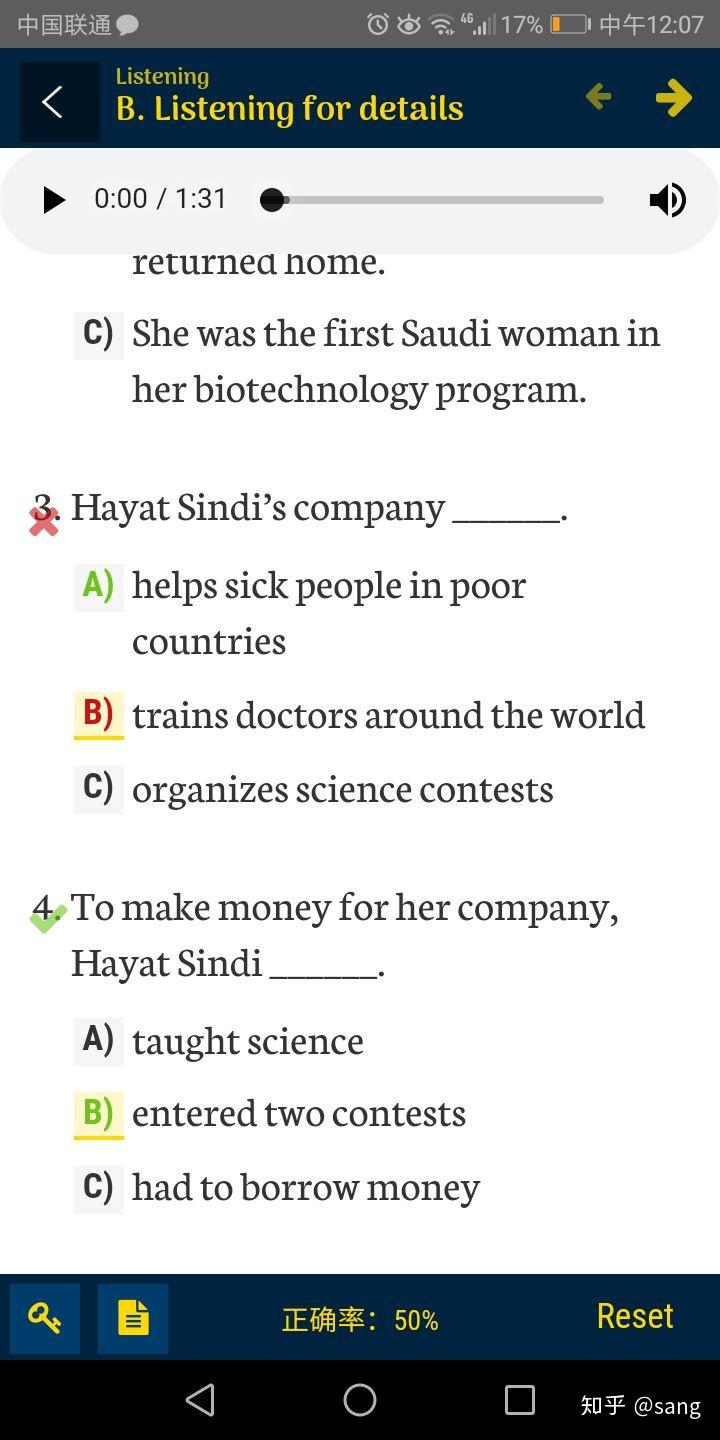
Task: Open the system recent apps
Action: point(519,1400)
